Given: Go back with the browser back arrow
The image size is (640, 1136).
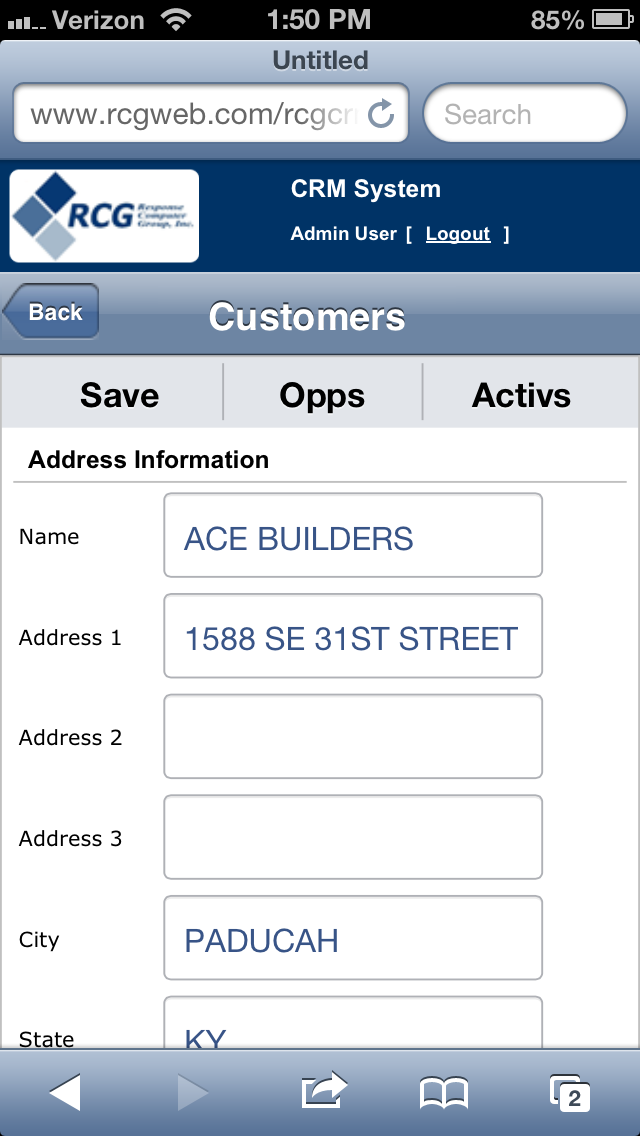Looking at the screenshot, I should [x=65, y=1093].
